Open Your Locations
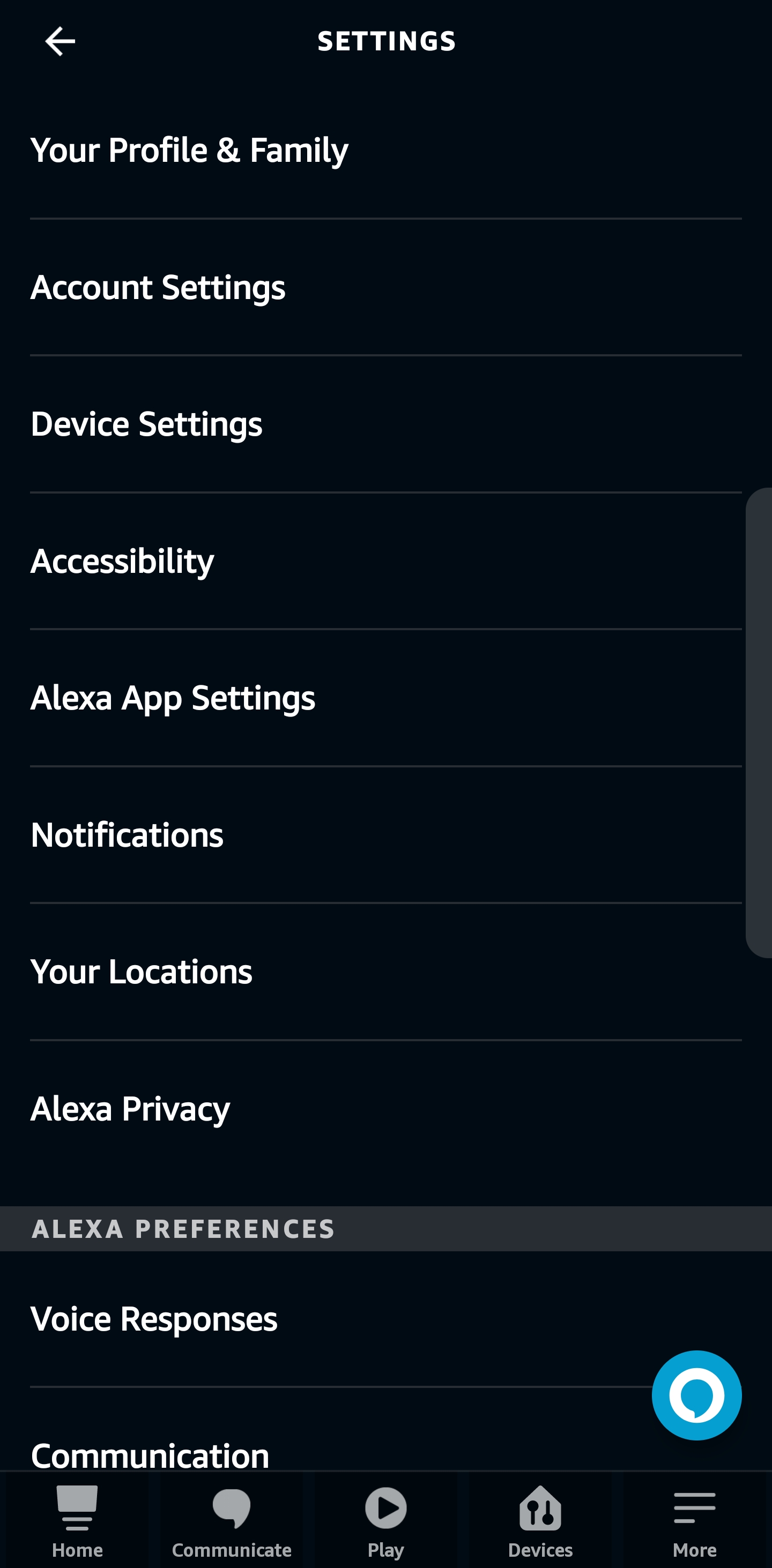The height and width of the screenshot is (1568, 772). (386, 972)
